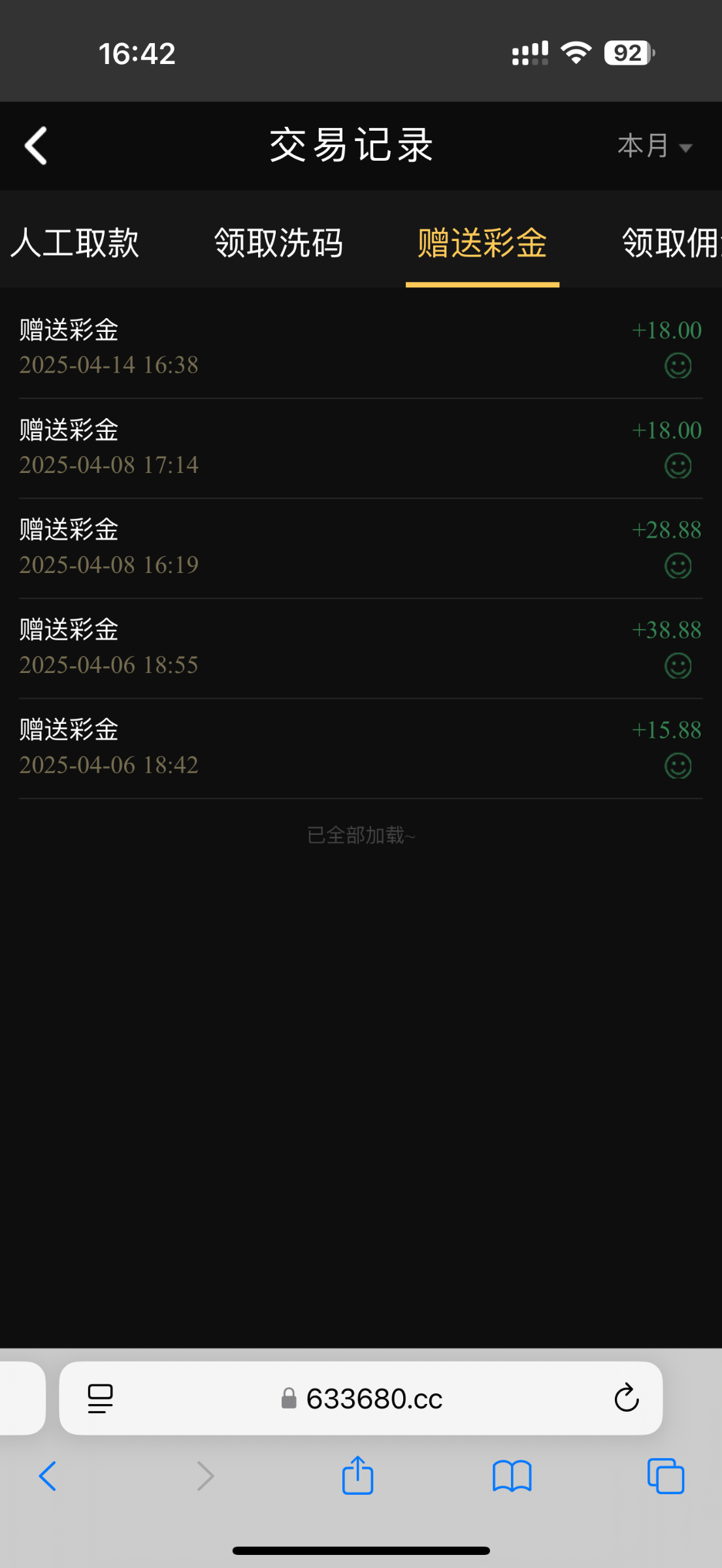Viewport: 722px width, 1568px height.
Task: Go back in Safari history
Action: click(48, 1476)
